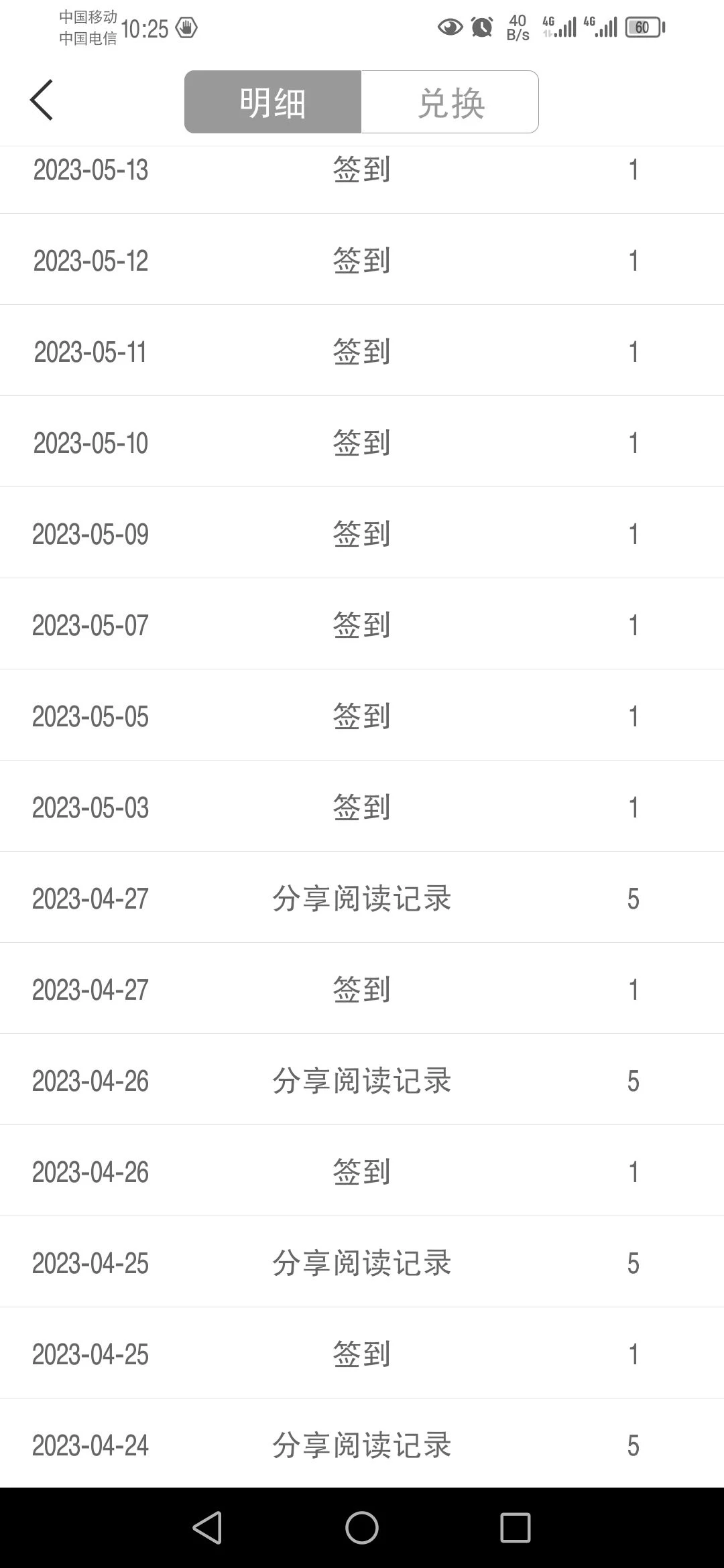The image size is (724, 1568).
Task: Go back using the top-left arrow
Action: 42,101
